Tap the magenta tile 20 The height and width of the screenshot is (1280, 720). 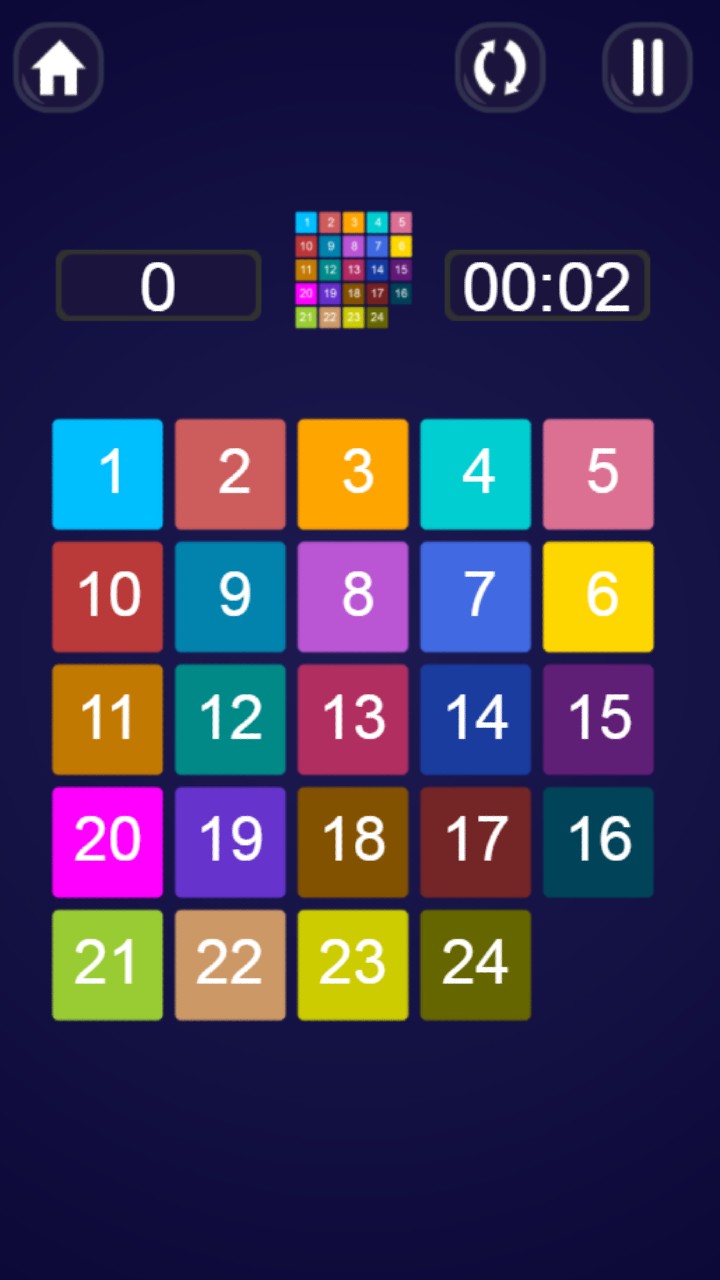[x=107, y=841]
